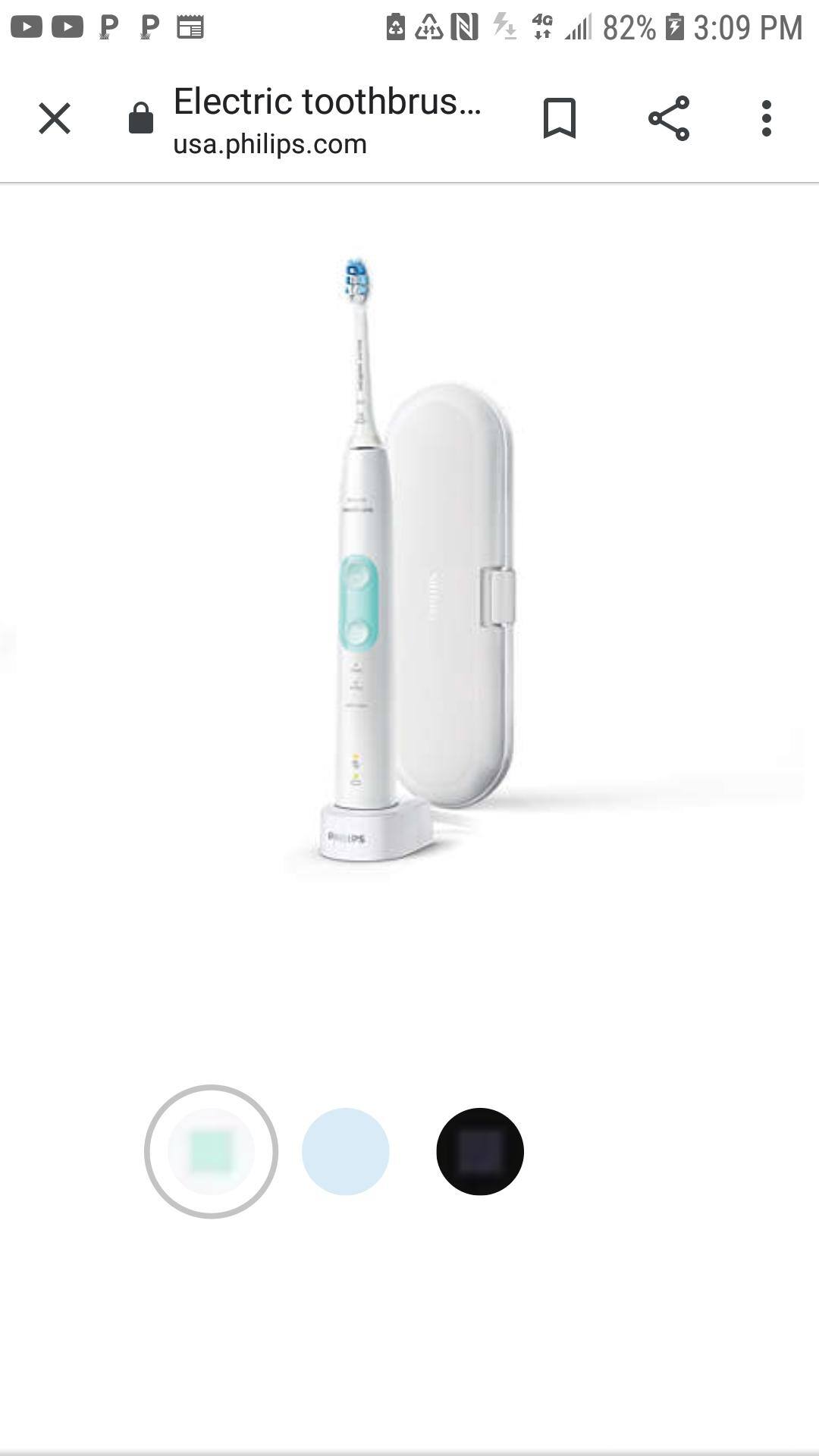Close the Philips browser tab
Image resolution: width=819 pixels, height=1456 pixels.
[55, 118]
